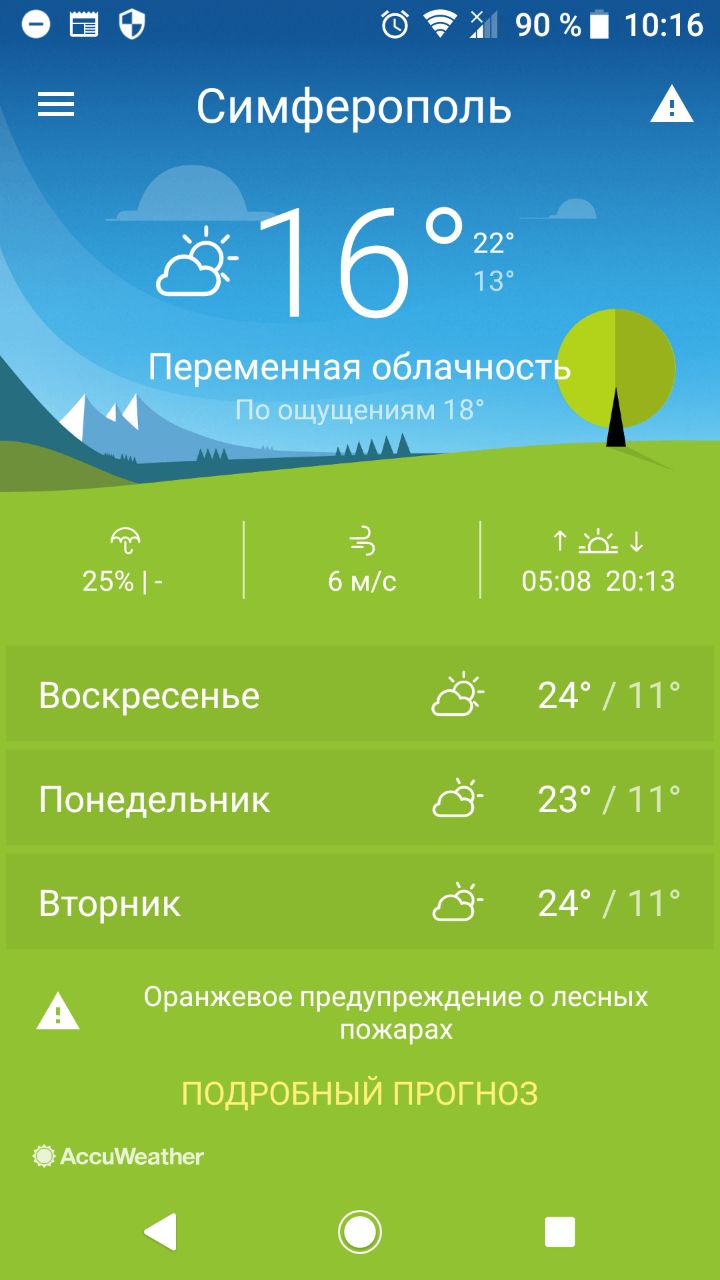Open the weather alert triangle icon
The height and width of the screenshot is (1280, 720).
tap(671, 104)
